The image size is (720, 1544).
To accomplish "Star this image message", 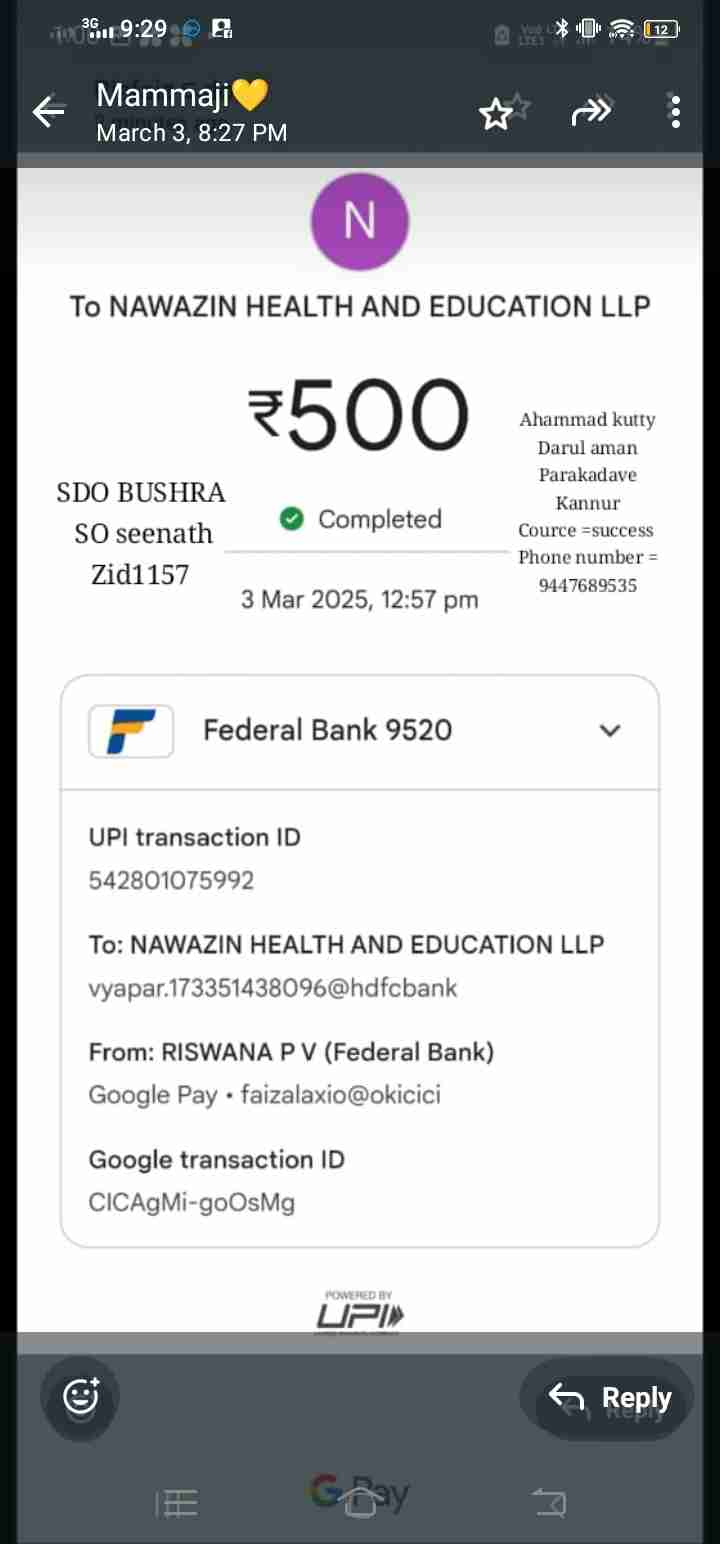I will coord(496,114).
